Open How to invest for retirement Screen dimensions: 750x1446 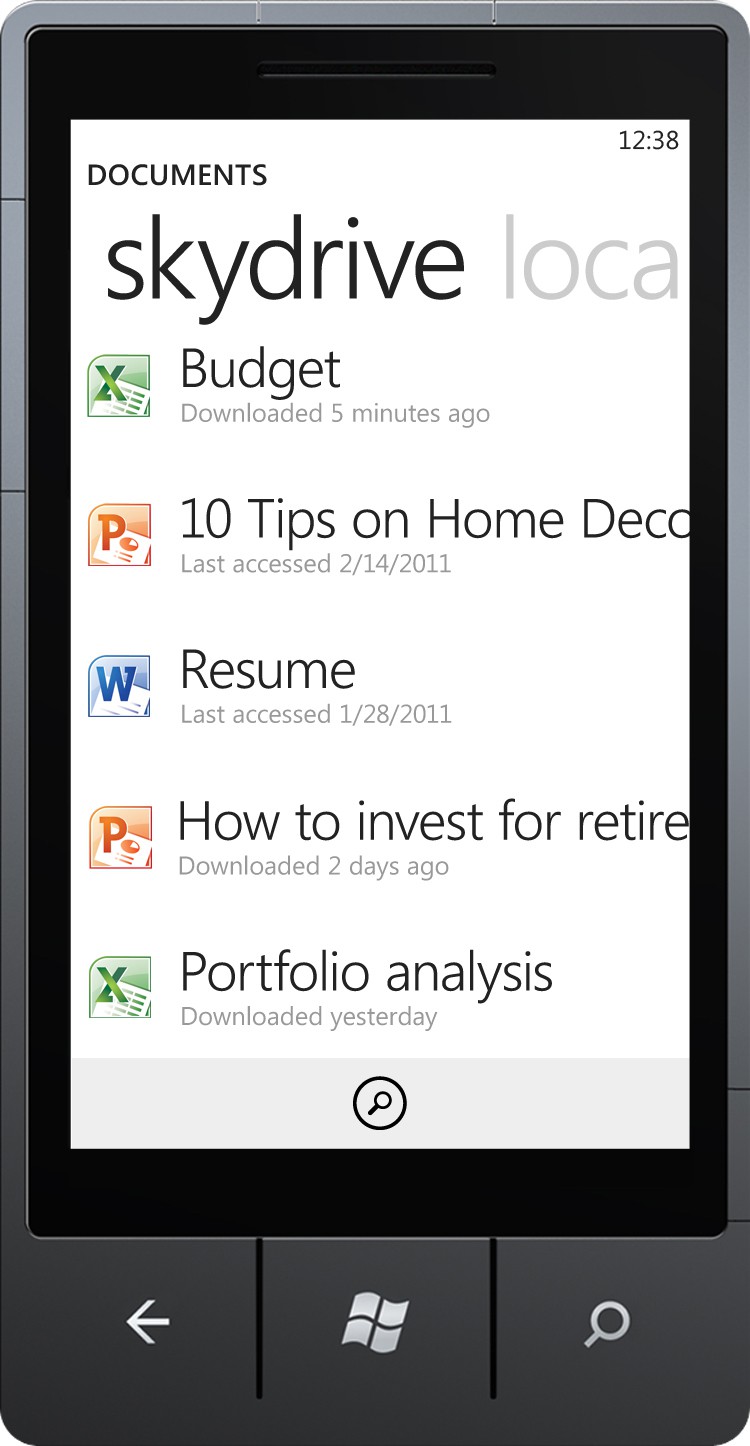pos(430,821)
